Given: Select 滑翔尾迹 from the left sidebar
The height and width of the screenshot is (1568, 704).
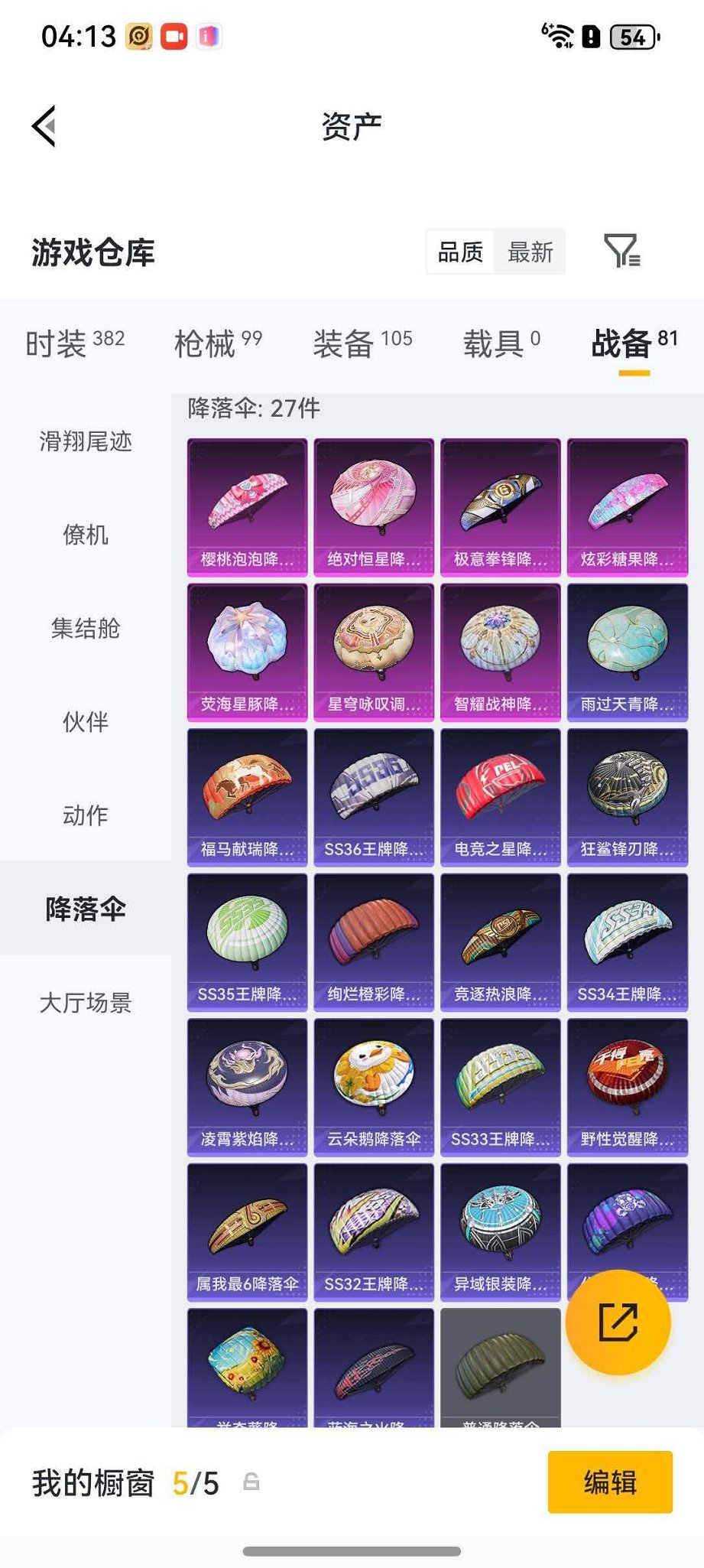Looking at the screenshot, I should [87, 441].
